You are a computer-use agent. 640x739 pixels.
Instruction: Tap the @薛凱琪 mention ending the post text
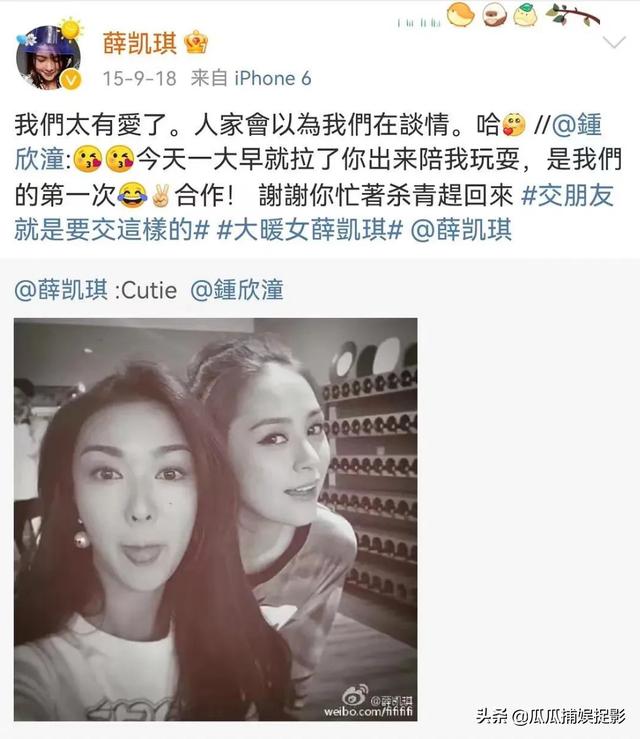coord(461,231)
